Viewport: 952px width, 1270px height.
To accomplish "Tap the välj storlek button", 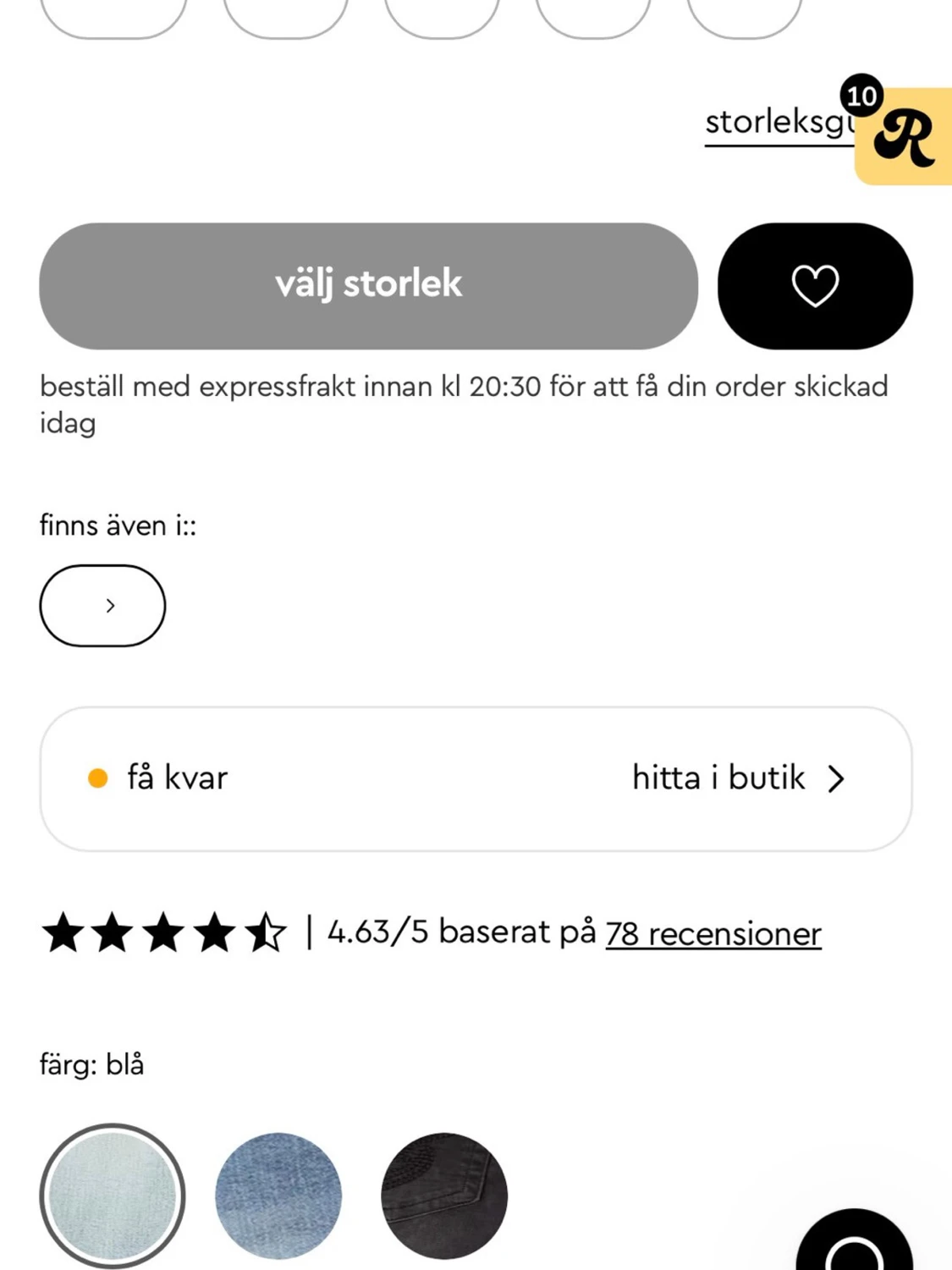I will 368,286.
